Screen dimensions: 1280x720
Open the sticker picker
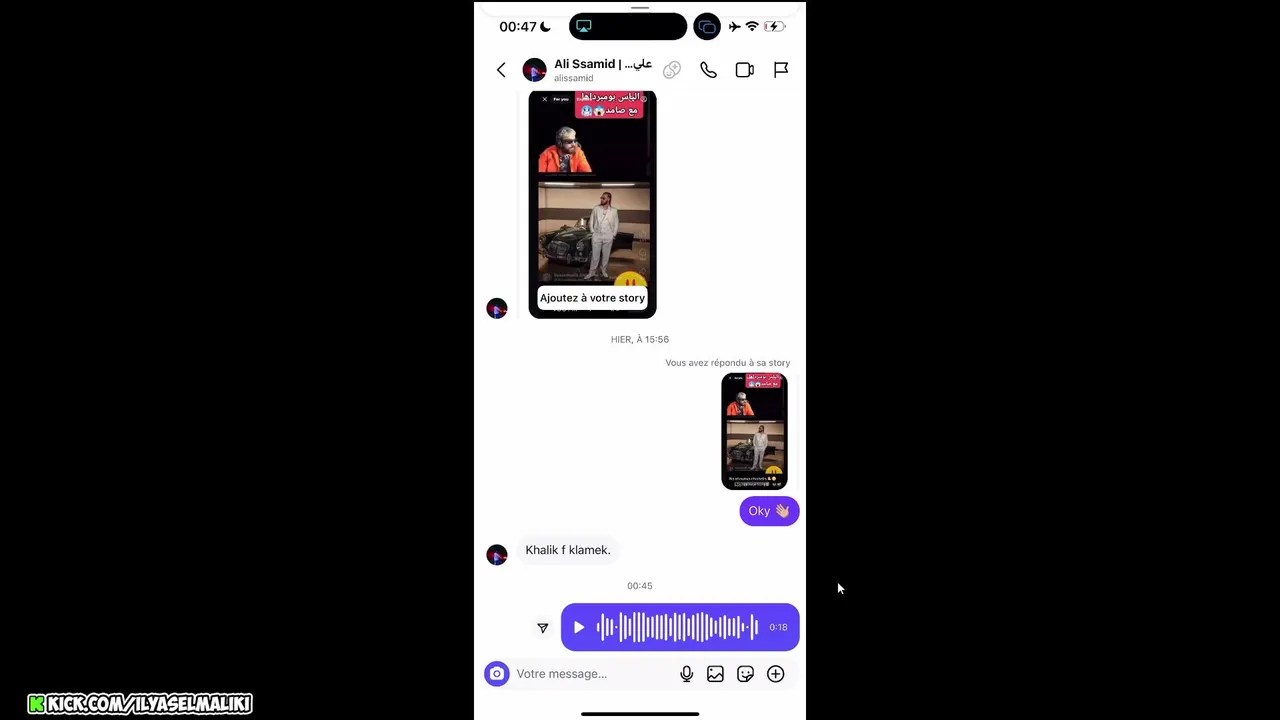(x=745, y=674)
